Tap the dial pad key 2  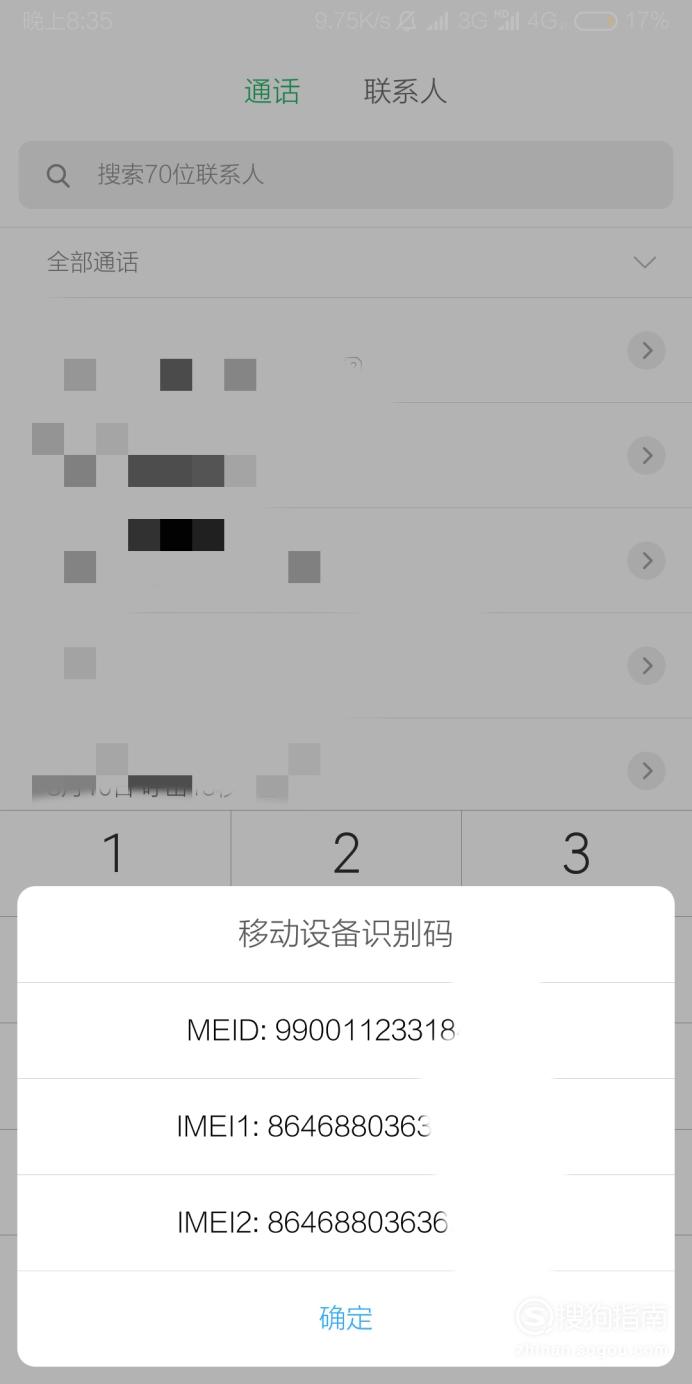[346, 851]
